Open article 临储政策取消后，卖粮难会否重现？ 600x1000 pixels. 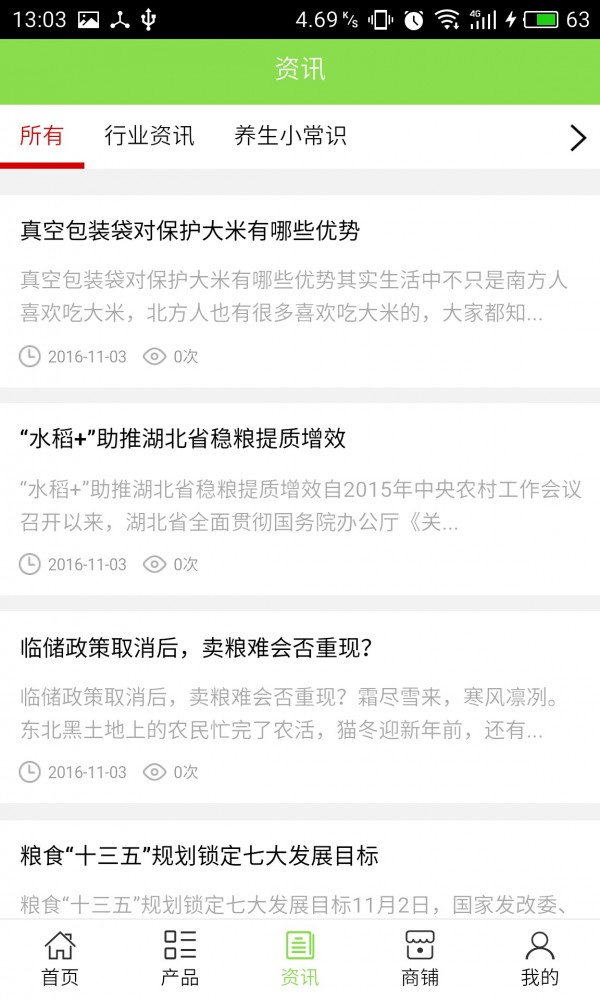tap(197, 647)
